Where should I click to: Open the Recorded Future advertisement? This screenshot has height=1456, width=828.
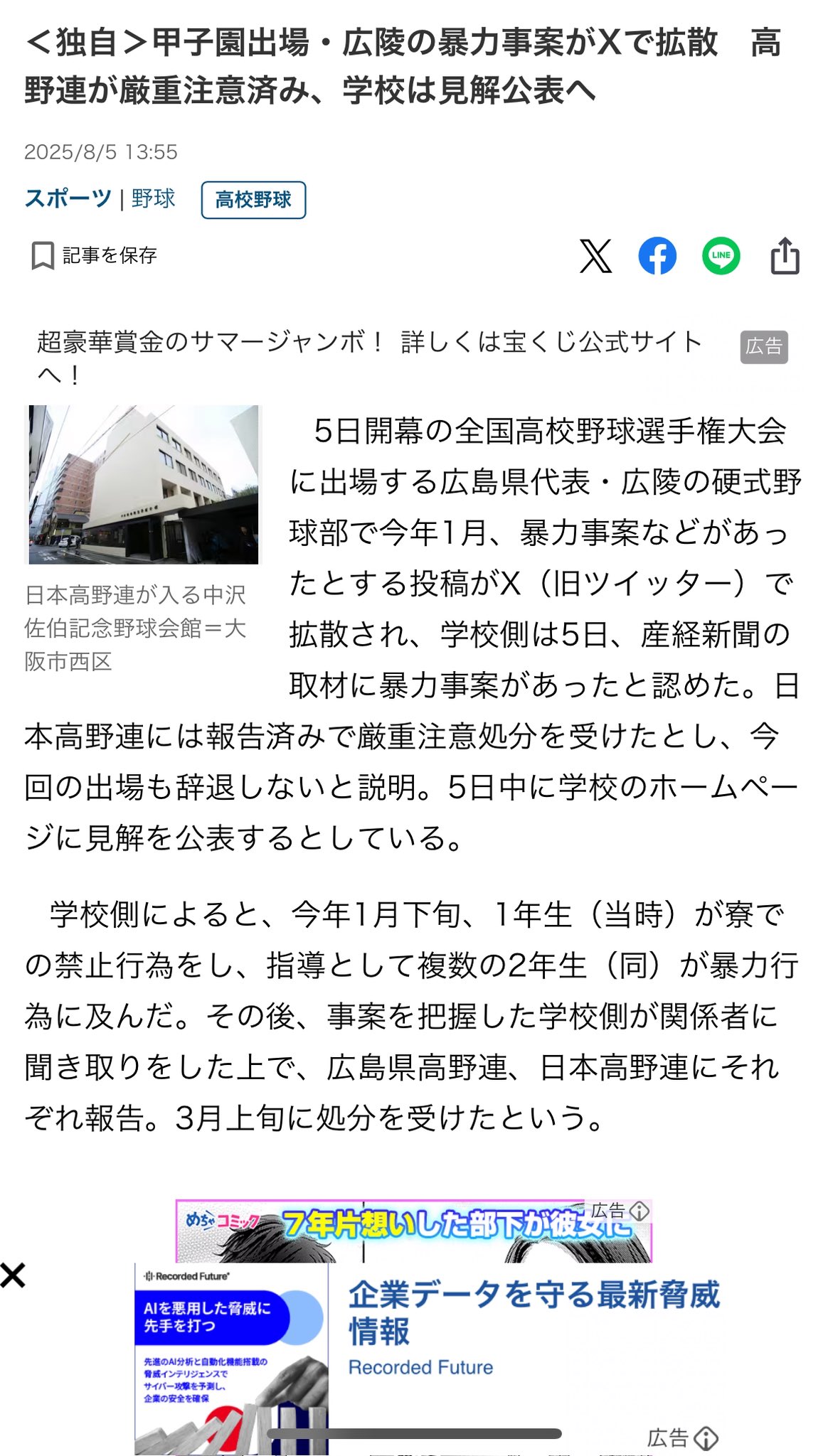coord(427,1358)
